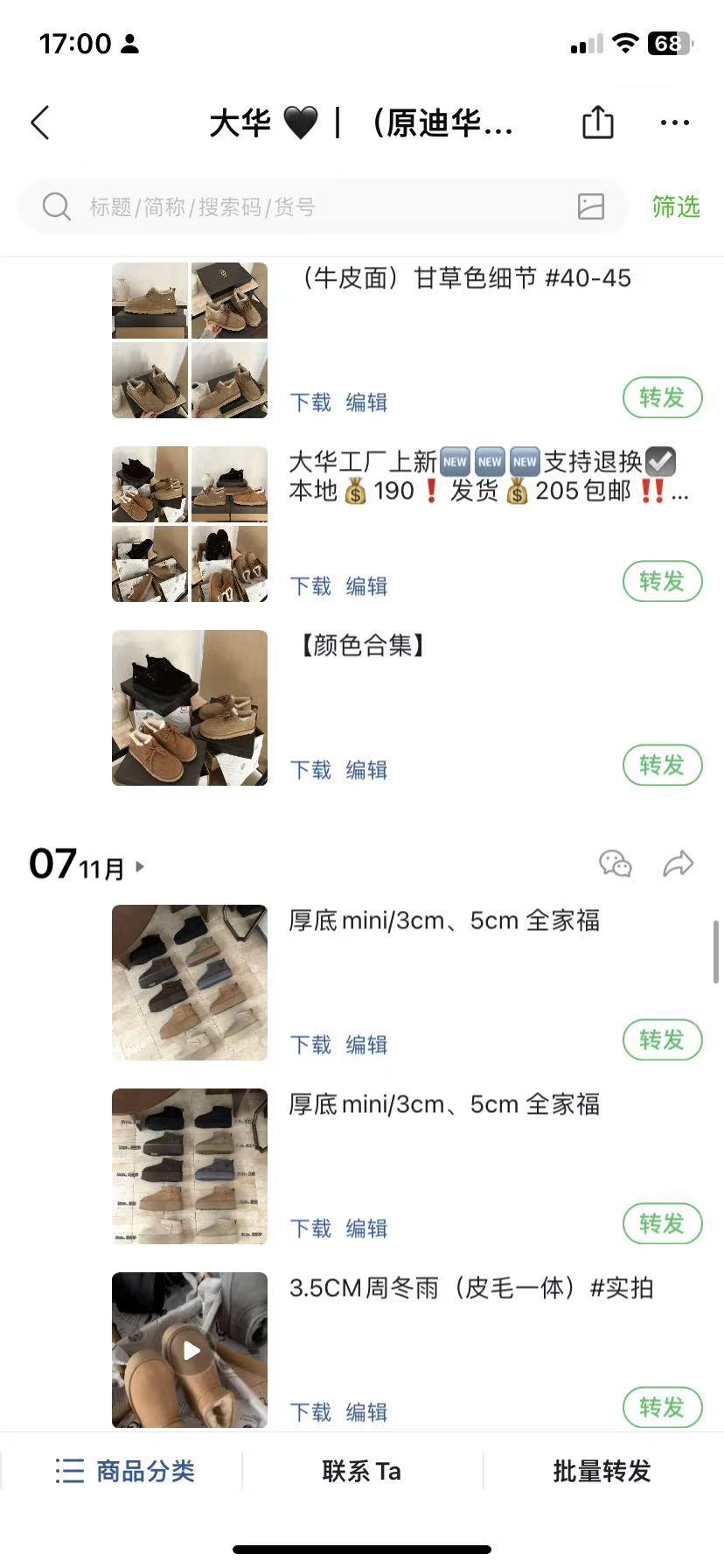Viewport: 724px width, 1568px height.
Task: Tap 转发 for the 甘草色细节 #40-45 item
Action: pos(662,398)
